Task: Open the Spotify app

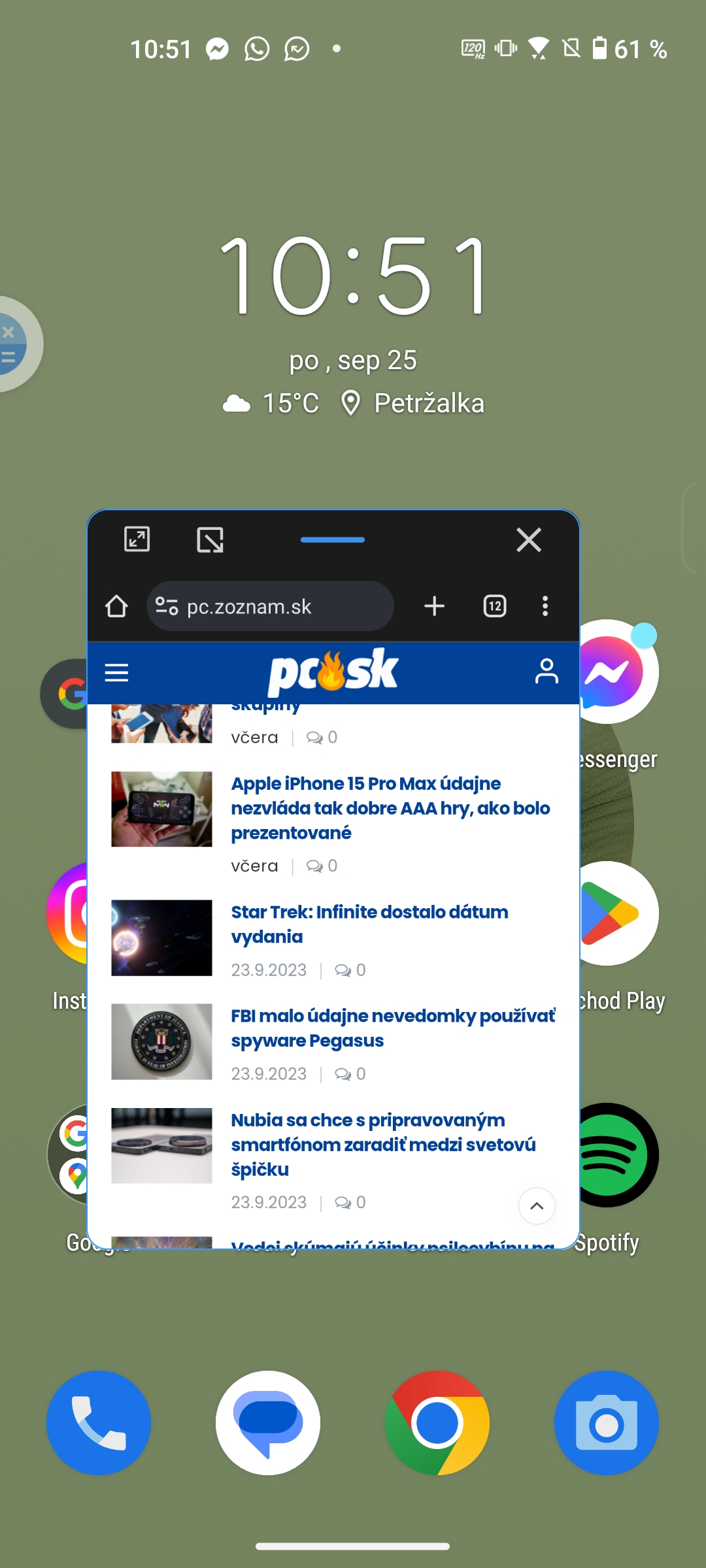Action: pyautogui.click(x=618, y=1155)
